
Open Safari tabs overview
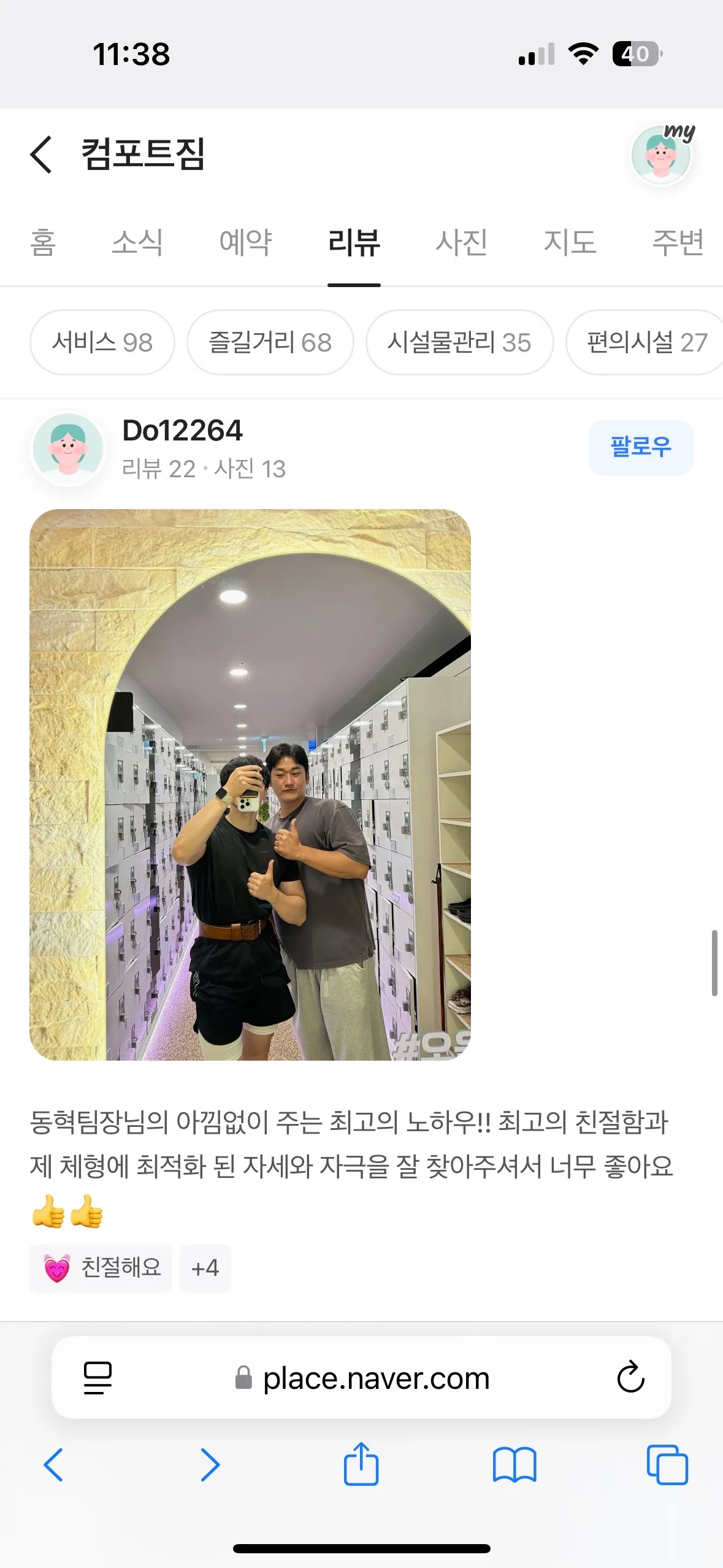point(667,1464)
